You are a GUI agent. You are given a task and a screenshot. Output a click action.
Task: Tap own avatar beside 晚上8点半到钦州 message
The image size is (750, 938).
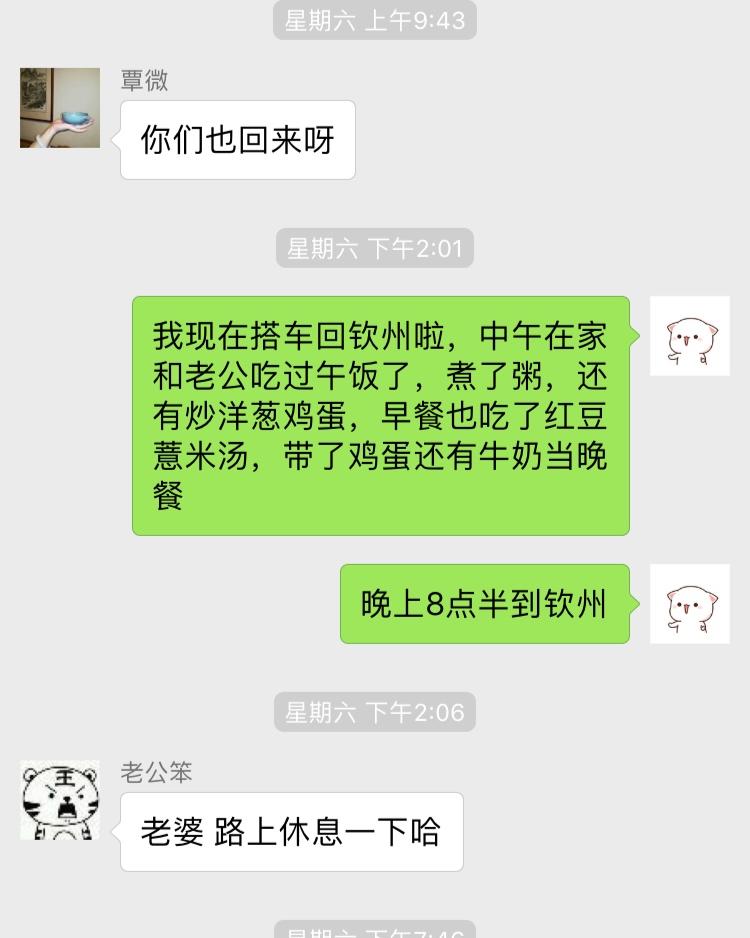[x=689, y=604]
